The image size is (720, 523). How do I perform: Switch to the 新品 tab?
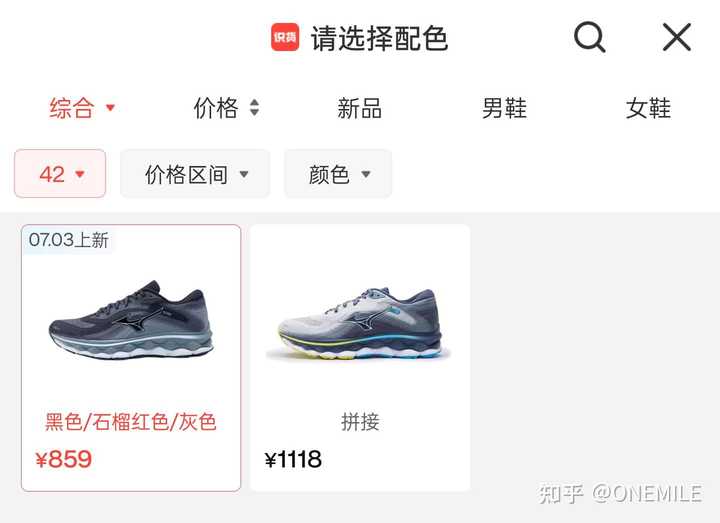(360, 108)
